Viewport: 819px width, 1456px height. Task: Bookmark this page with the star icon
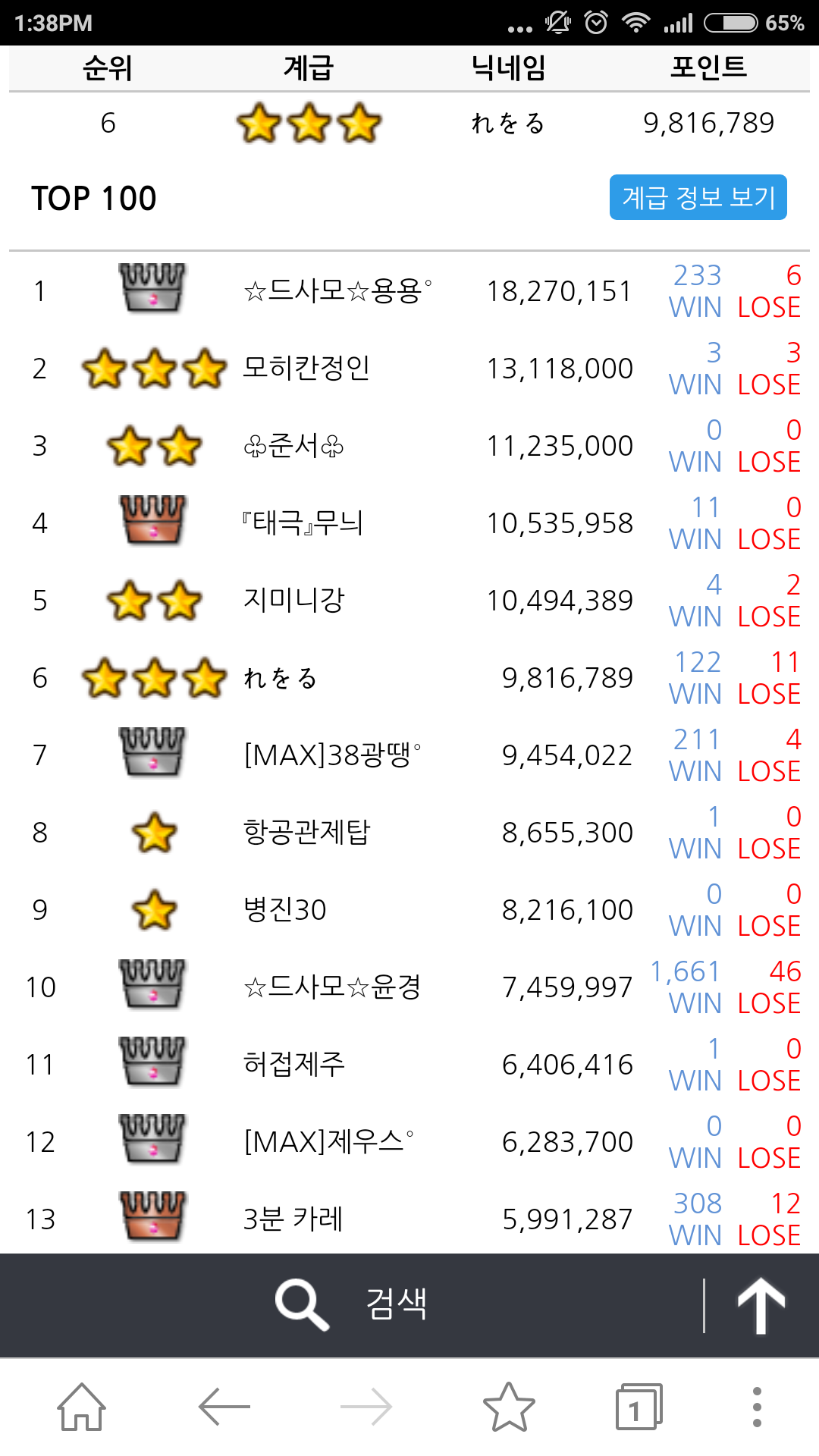click(509, 1407)
